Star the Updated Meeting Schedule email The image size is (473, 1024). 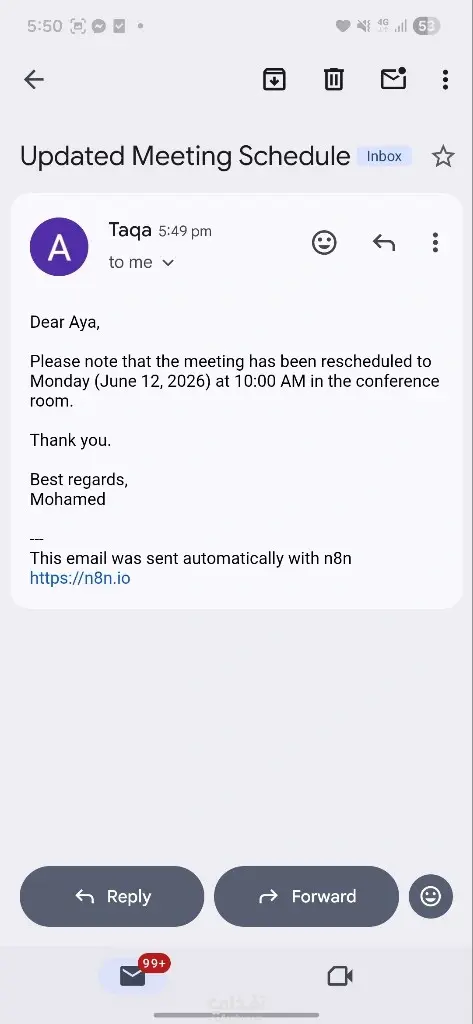[x=443, y=157]
